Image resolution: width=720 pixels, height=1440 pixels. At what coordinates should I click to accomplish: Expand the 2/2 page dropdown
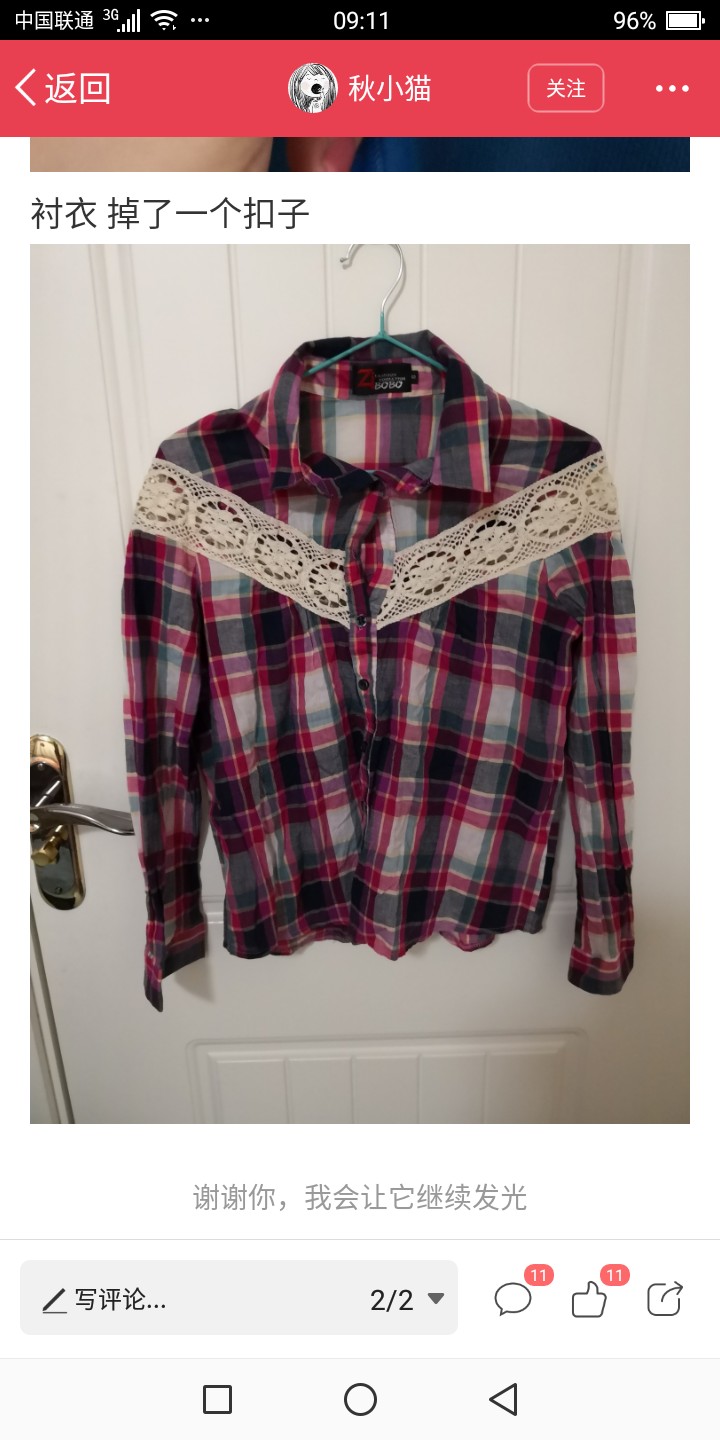point(407,1299)
